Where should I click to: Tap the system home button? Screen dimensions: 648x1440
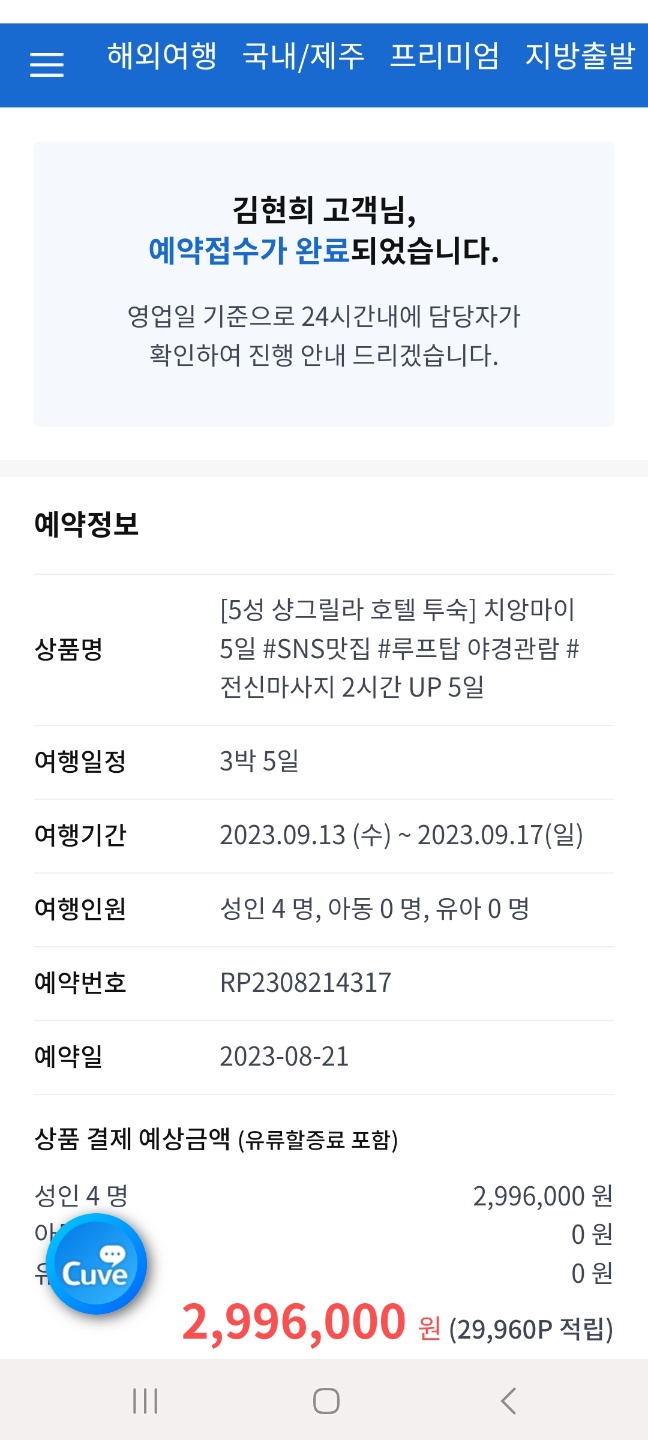(x=326, y=1401)
